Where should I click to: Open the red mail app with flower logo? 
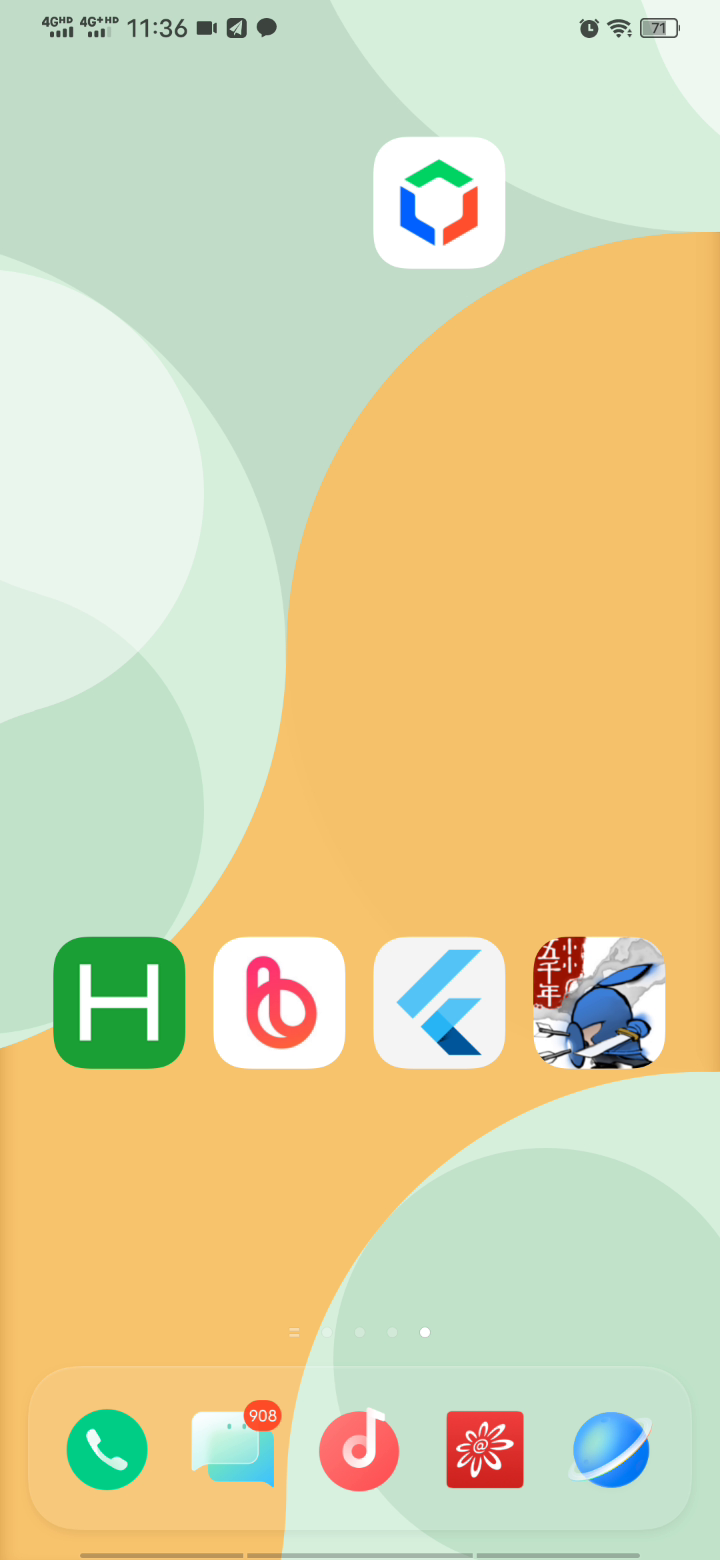pyautogui.click(x=485, y=1449)
